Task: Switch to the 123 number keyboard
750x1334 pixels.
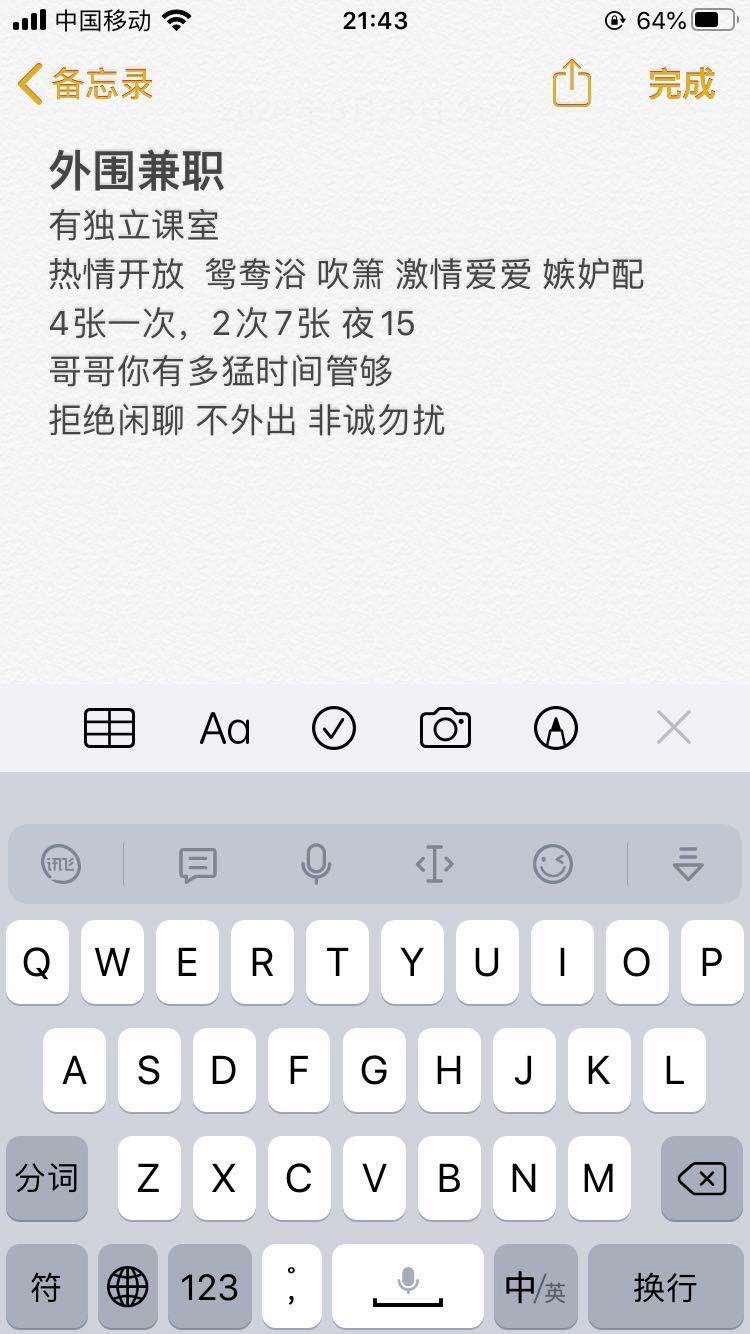Action: point(208,1288)
